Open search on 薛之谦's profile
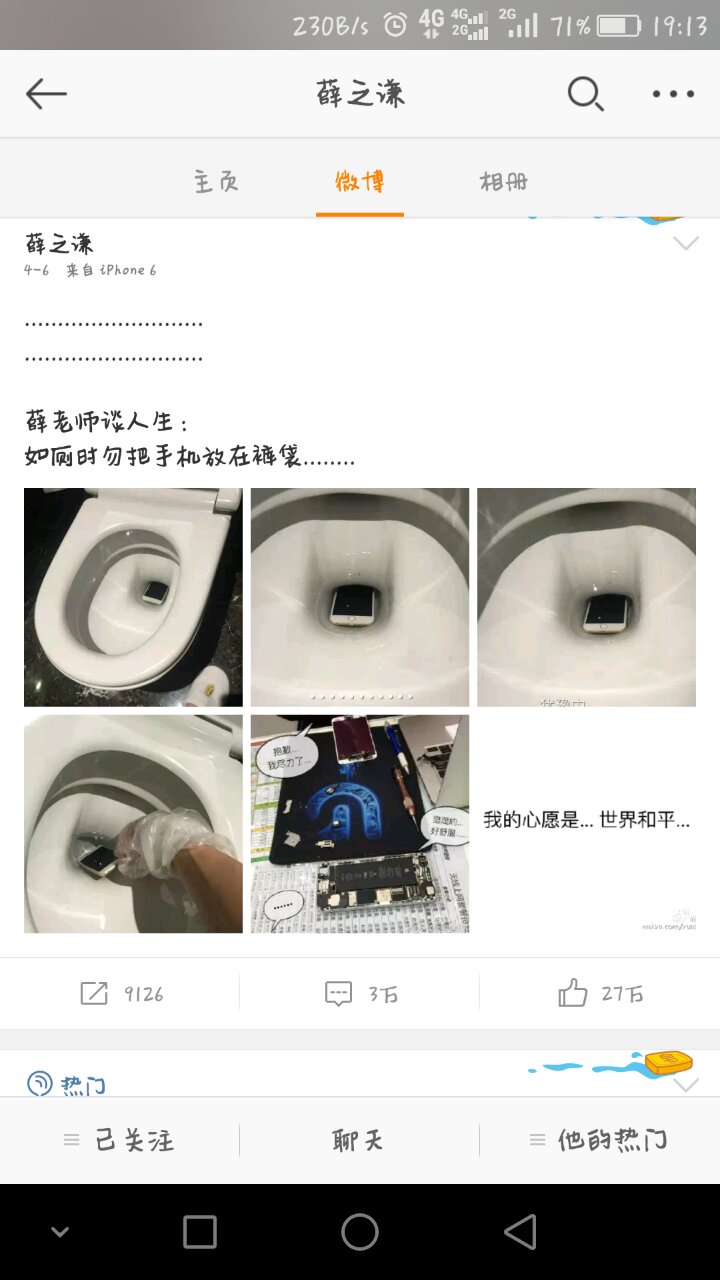Viewport: 720px width, 1280px height. (x=585, y=94)
